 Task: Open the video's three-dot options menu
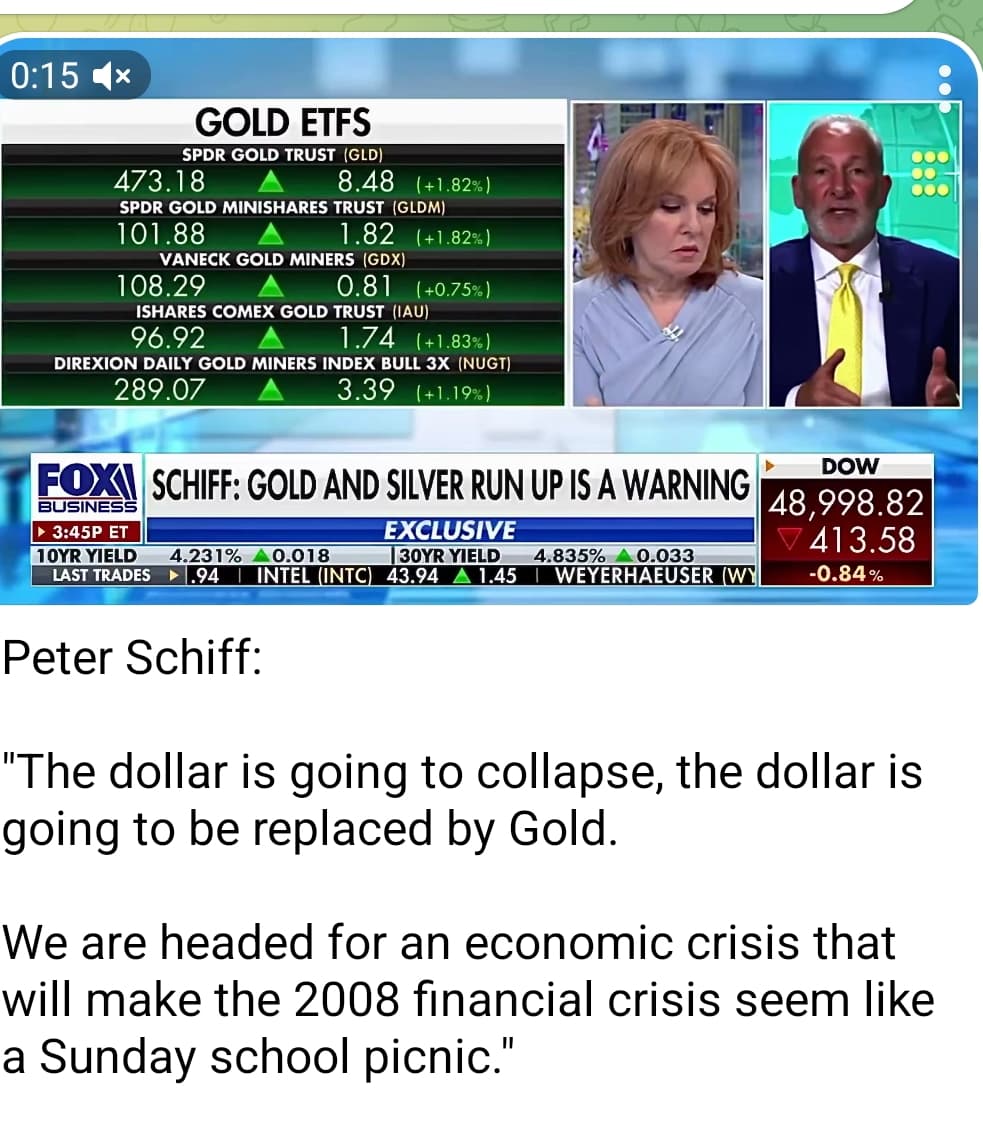point(944,80)
